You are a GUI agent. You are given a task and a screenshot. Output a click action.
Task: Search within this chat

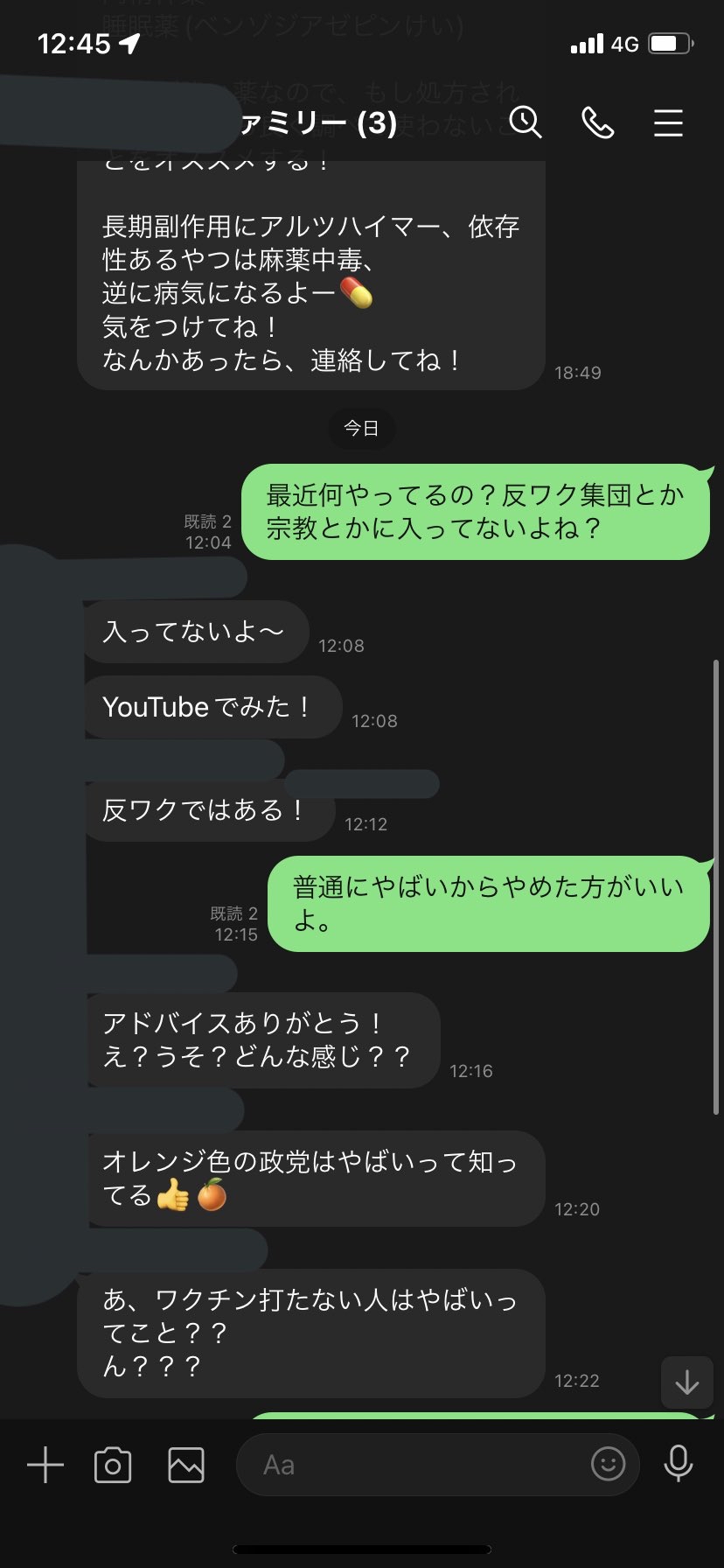[526, 122]
